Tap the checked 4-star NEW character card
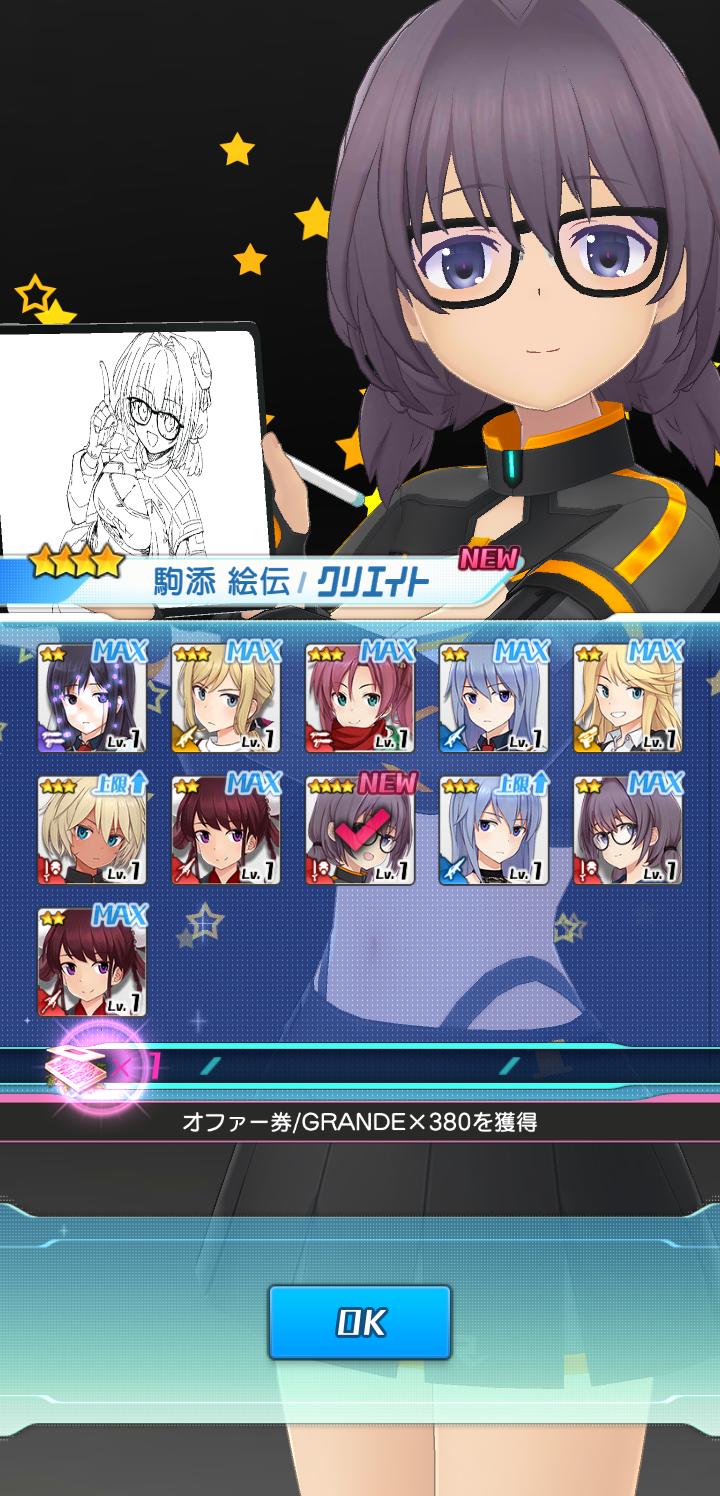The image size is (720, 1496). 360,830
